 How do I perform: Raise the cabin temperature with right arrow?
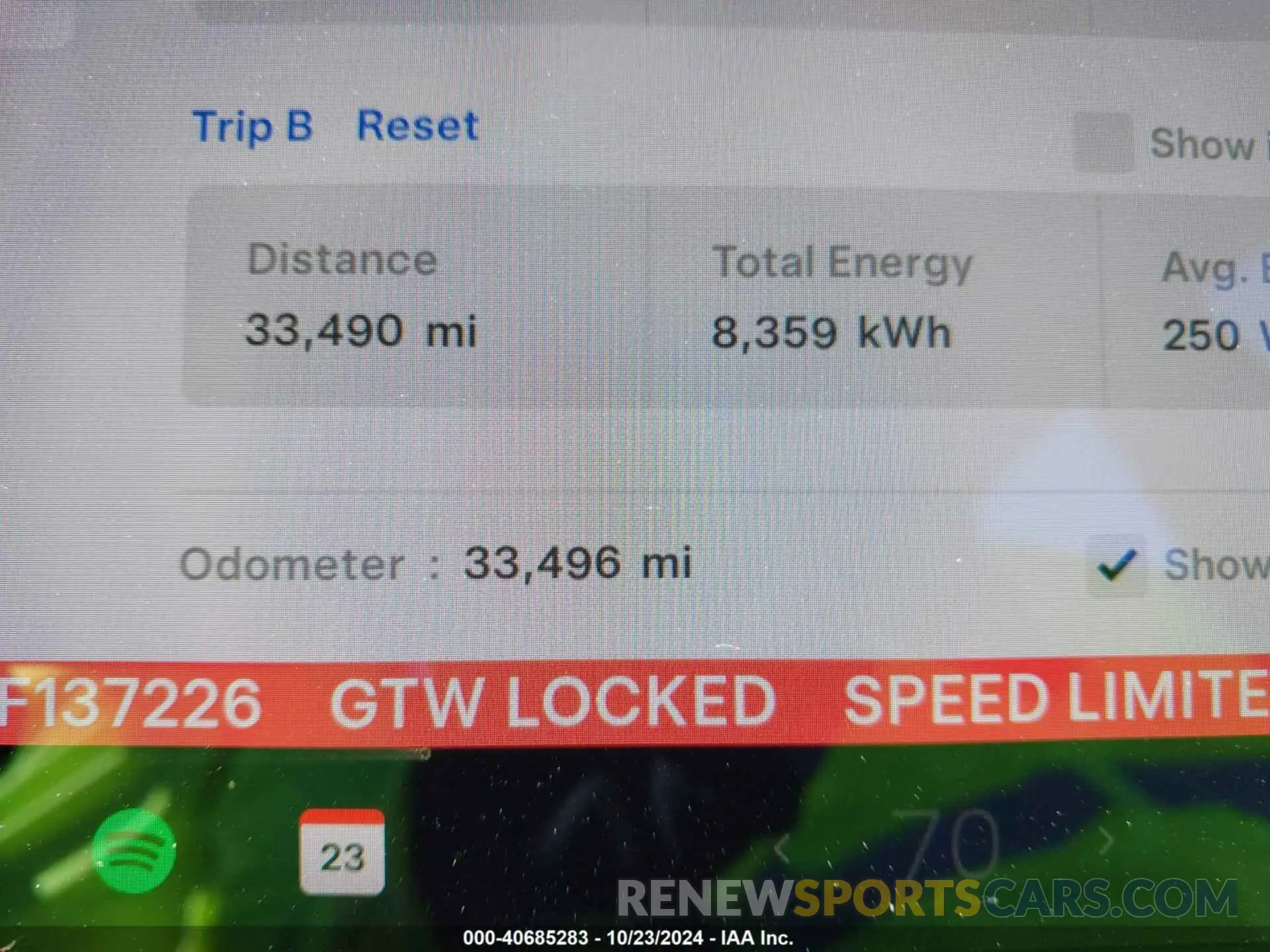tap(1106, 841)
